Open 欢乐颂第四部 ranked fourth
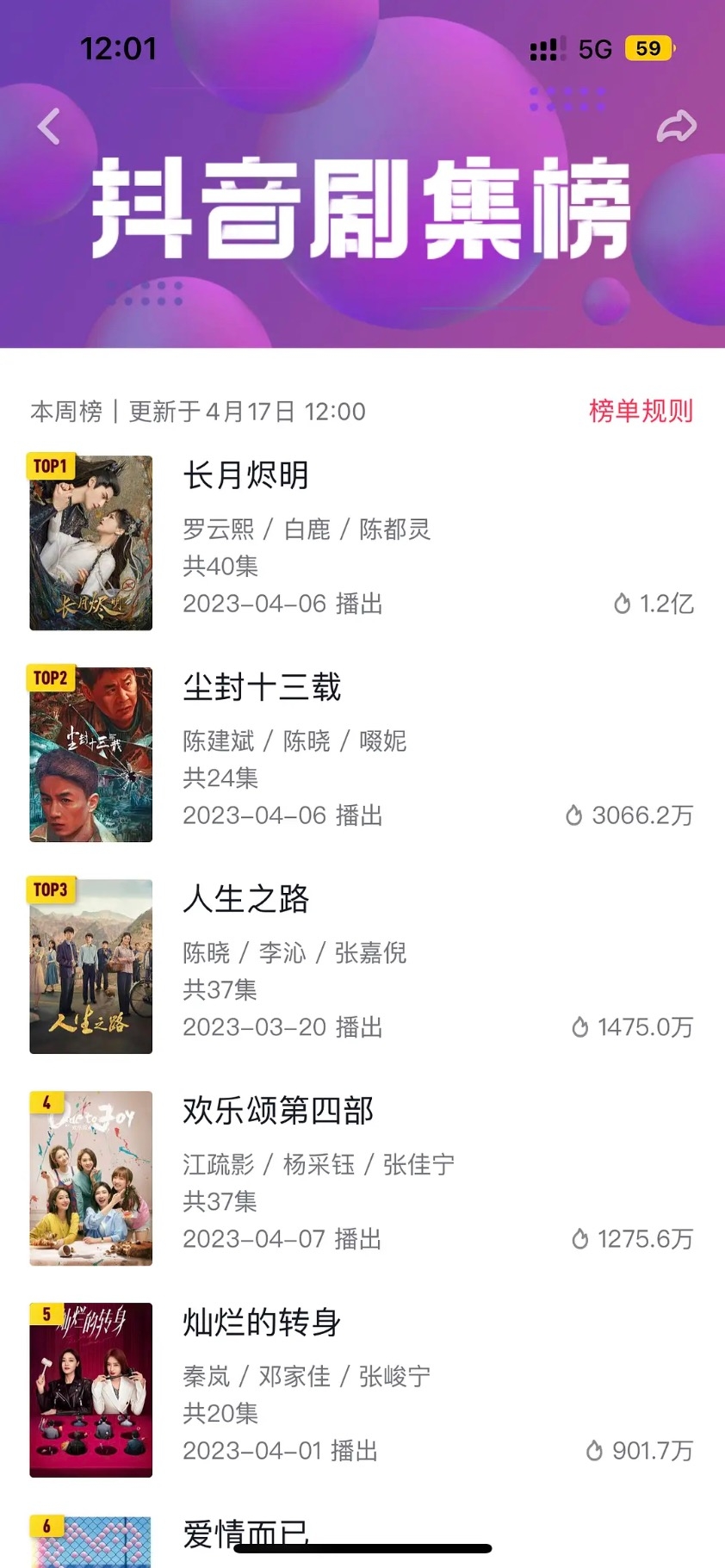This screenshot has width=725, height=1568. point(277,1111)
